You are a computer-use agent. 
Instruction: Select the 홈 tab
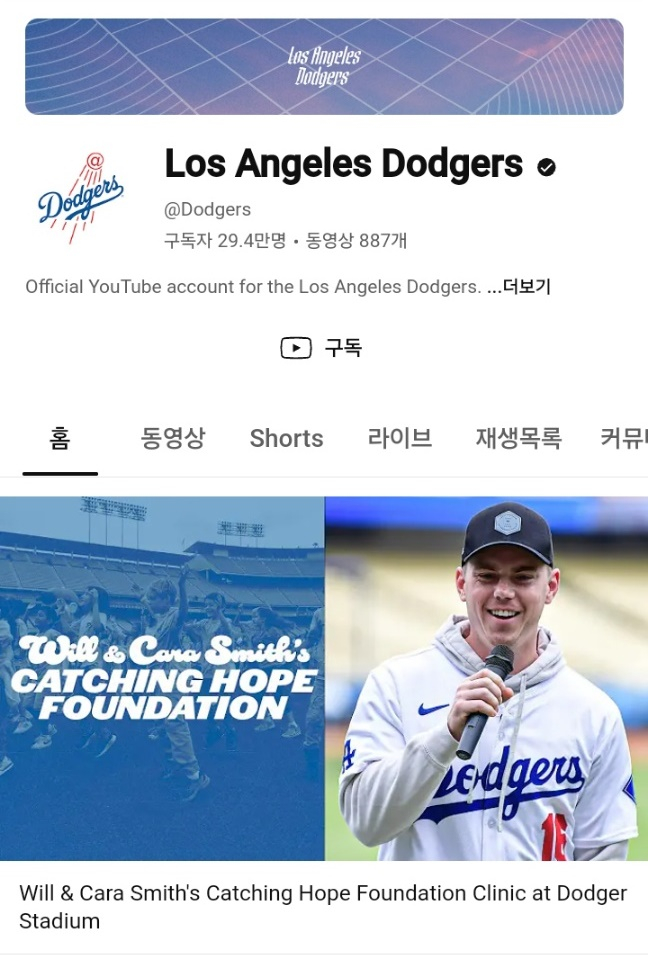60,438
